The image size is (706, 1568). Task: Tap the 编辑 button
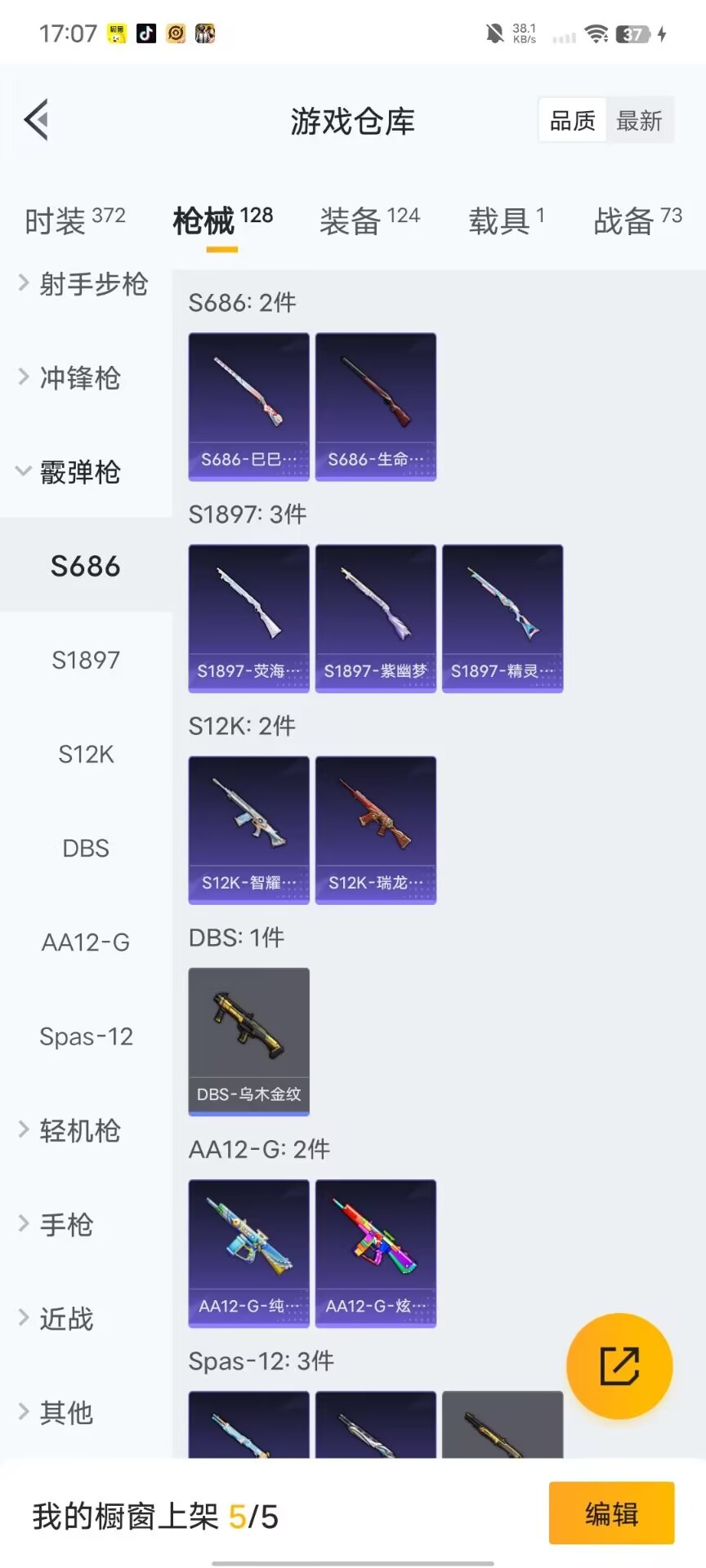click(x=611, y=1513)
